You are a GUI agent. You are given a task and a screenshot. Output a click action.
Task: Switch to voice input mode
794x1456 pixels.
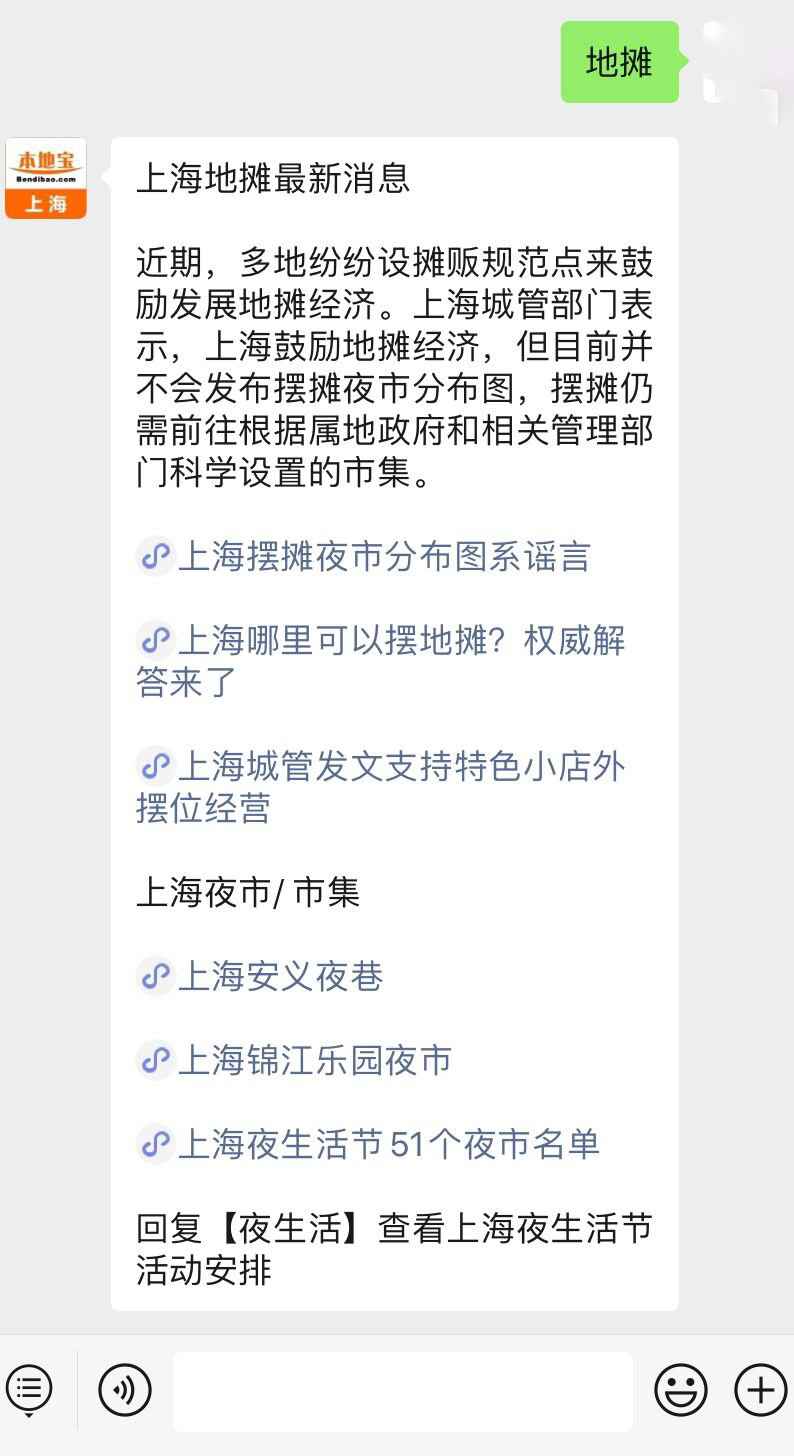coord(124,1390)
